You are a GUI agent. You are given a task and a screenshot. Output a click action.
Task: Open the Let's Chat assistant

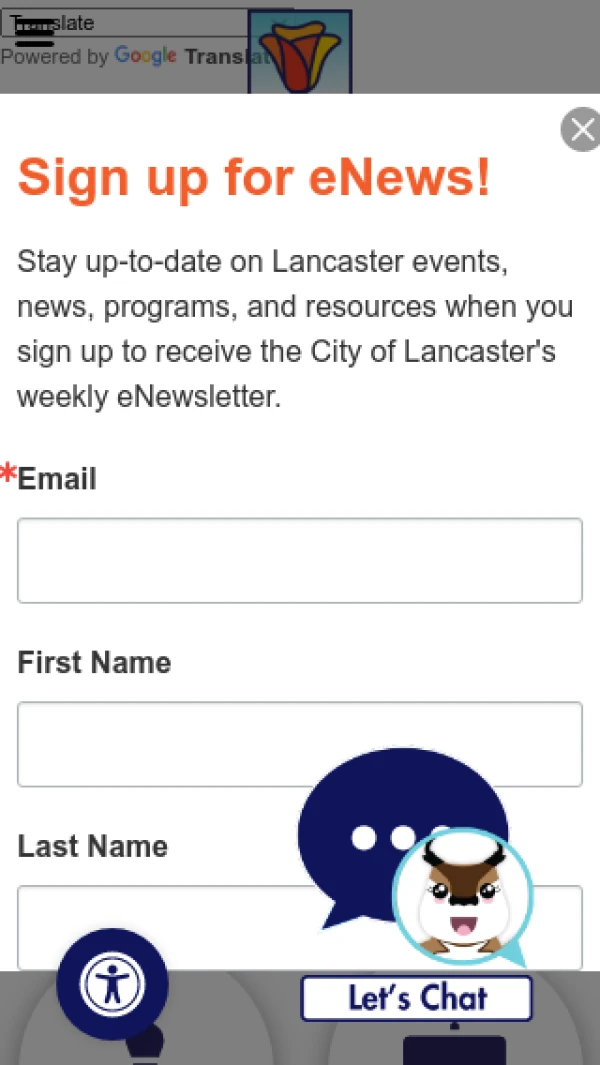tap(416, 997)
